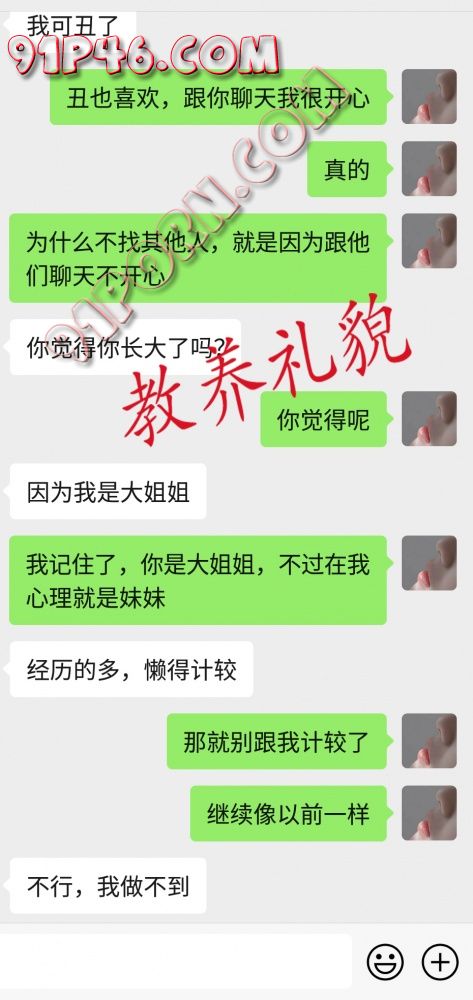Focus the message text input field

[175, 961]
